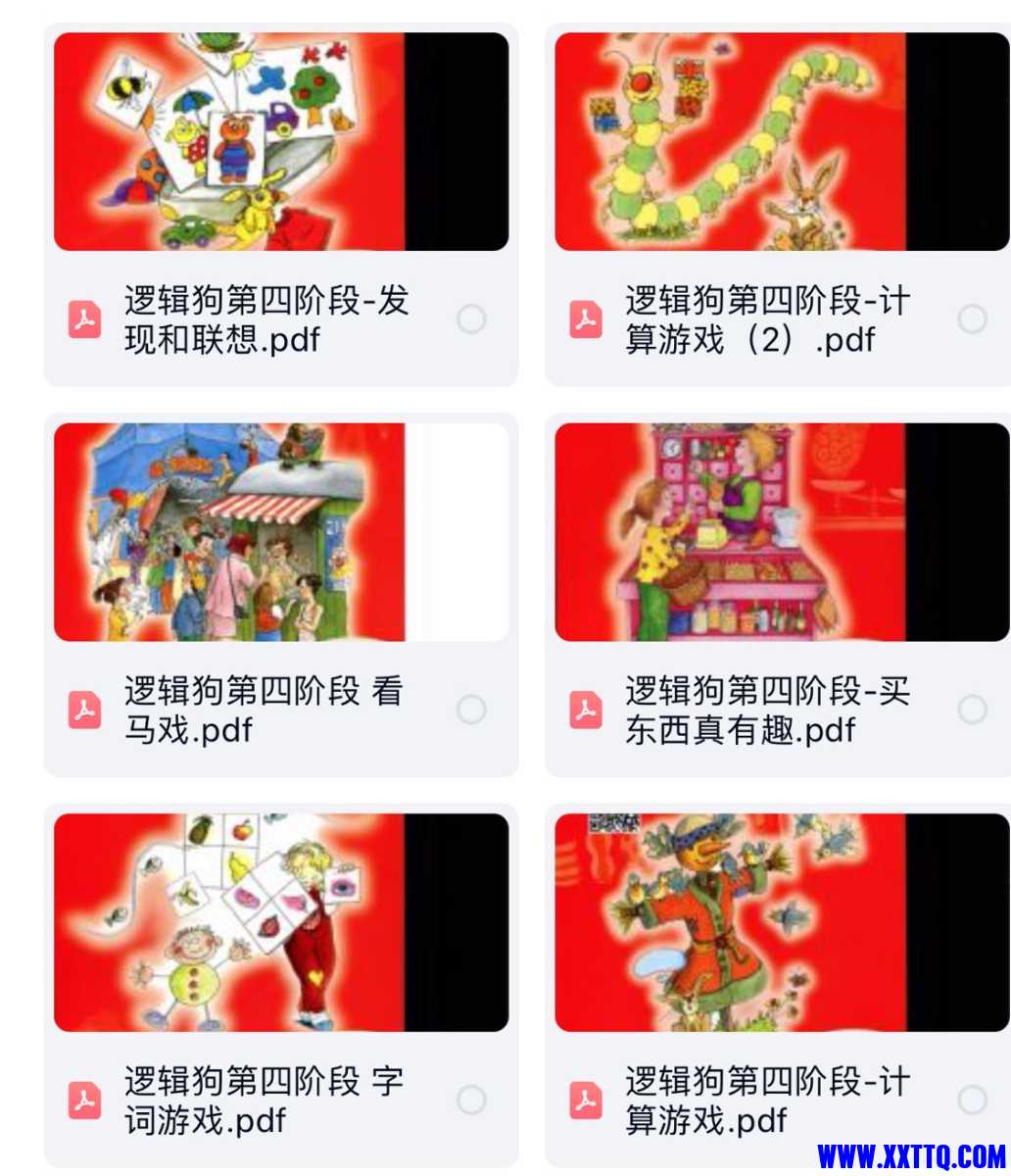Open 逻辑狗第四阶段 看马戏.pdf file
This screenshot has width=1011, height=1176.
263,710
